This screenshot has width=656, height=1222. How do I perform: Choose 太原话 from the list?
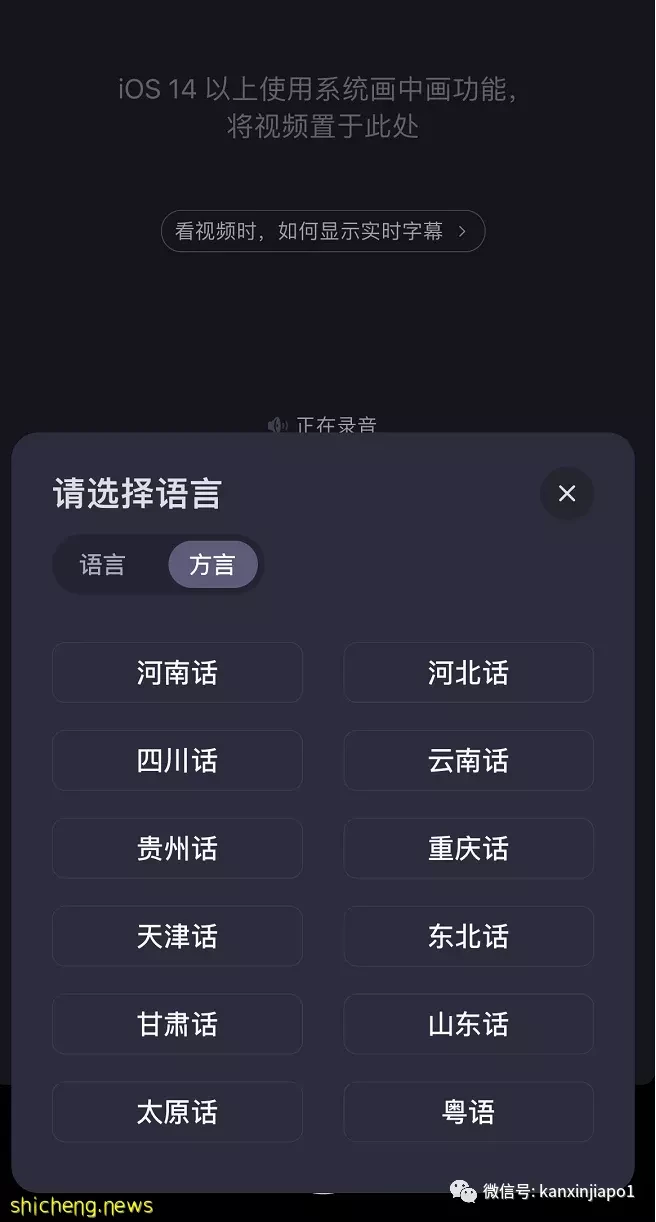177,1112
